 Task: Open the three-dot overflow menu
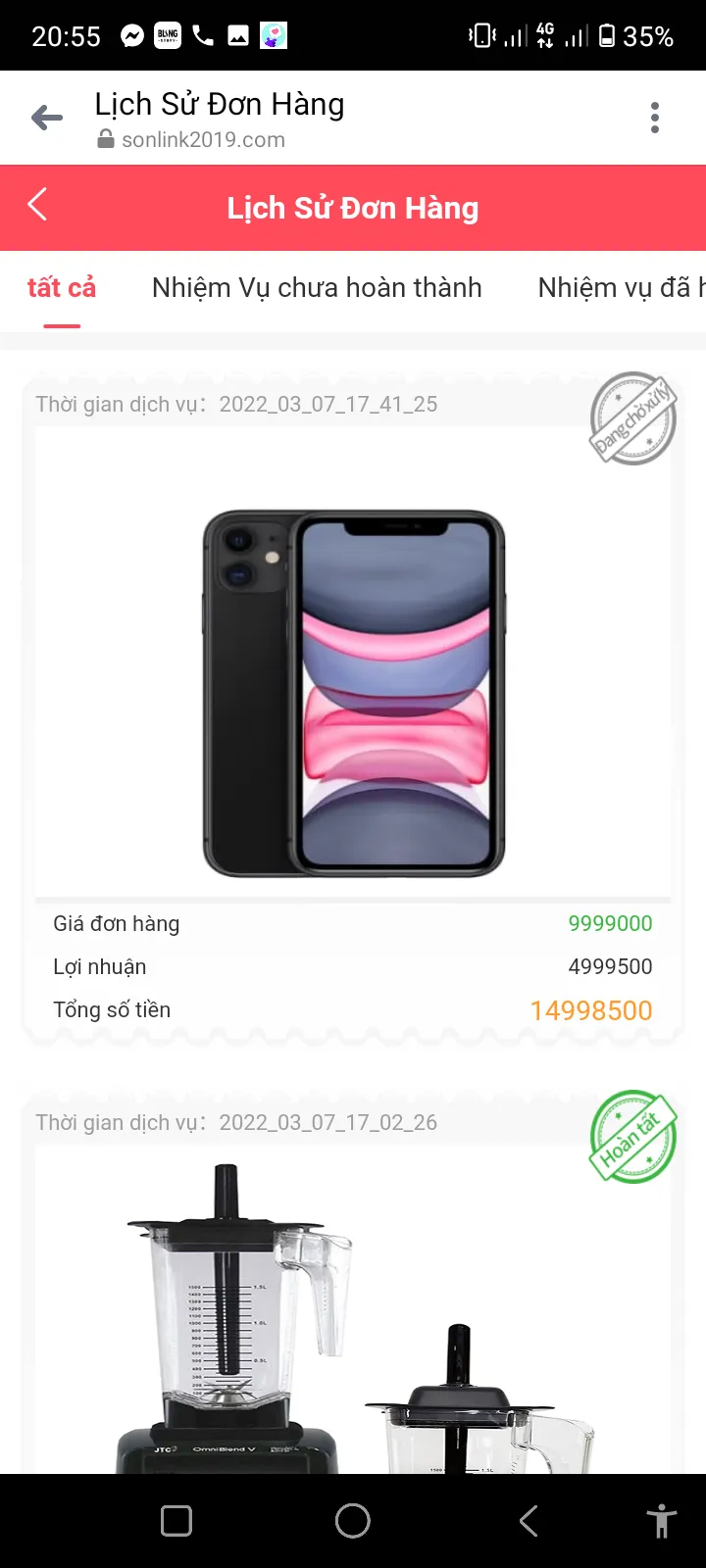(655, 118)
